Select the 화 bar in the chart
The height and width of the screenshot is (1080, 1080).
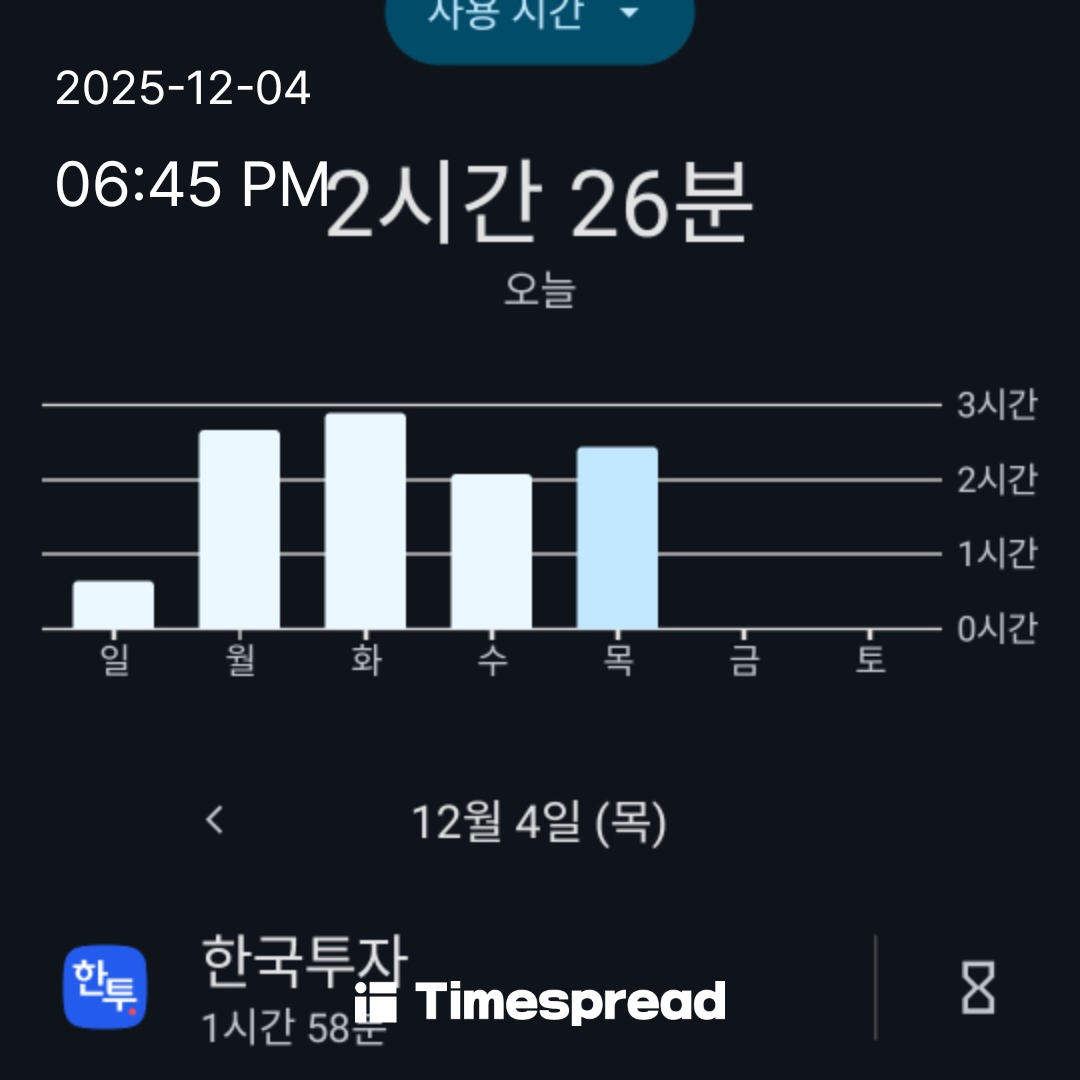point(365,521)
